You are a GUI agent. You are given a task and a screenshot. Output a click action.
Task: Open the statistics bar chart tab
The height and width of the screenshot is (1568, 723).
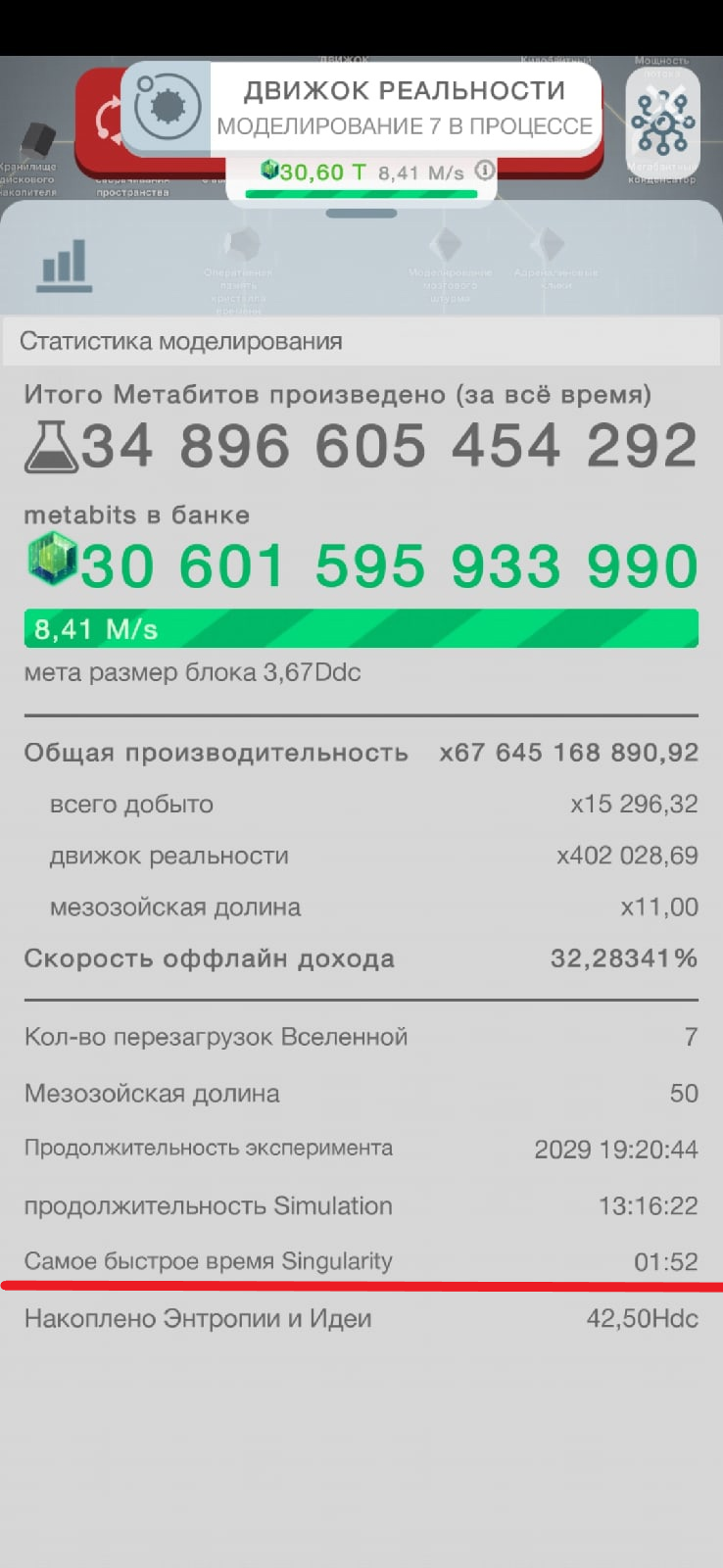[x=65, y=265]
